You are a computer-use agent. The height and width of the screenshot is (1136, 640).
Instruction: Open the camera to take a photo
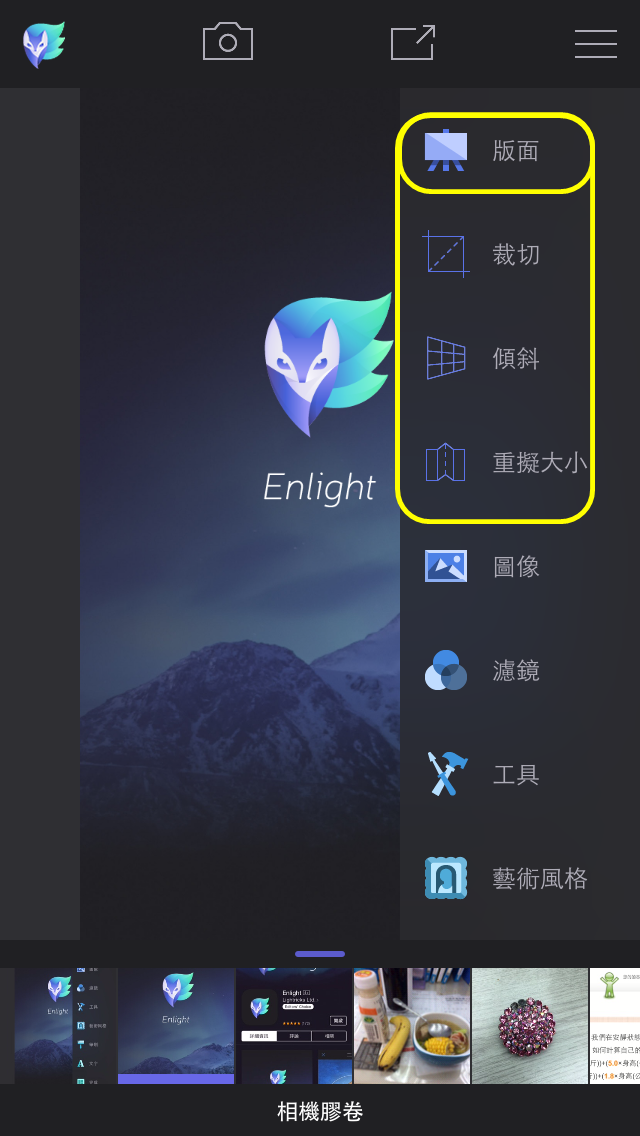click(228, 42)
